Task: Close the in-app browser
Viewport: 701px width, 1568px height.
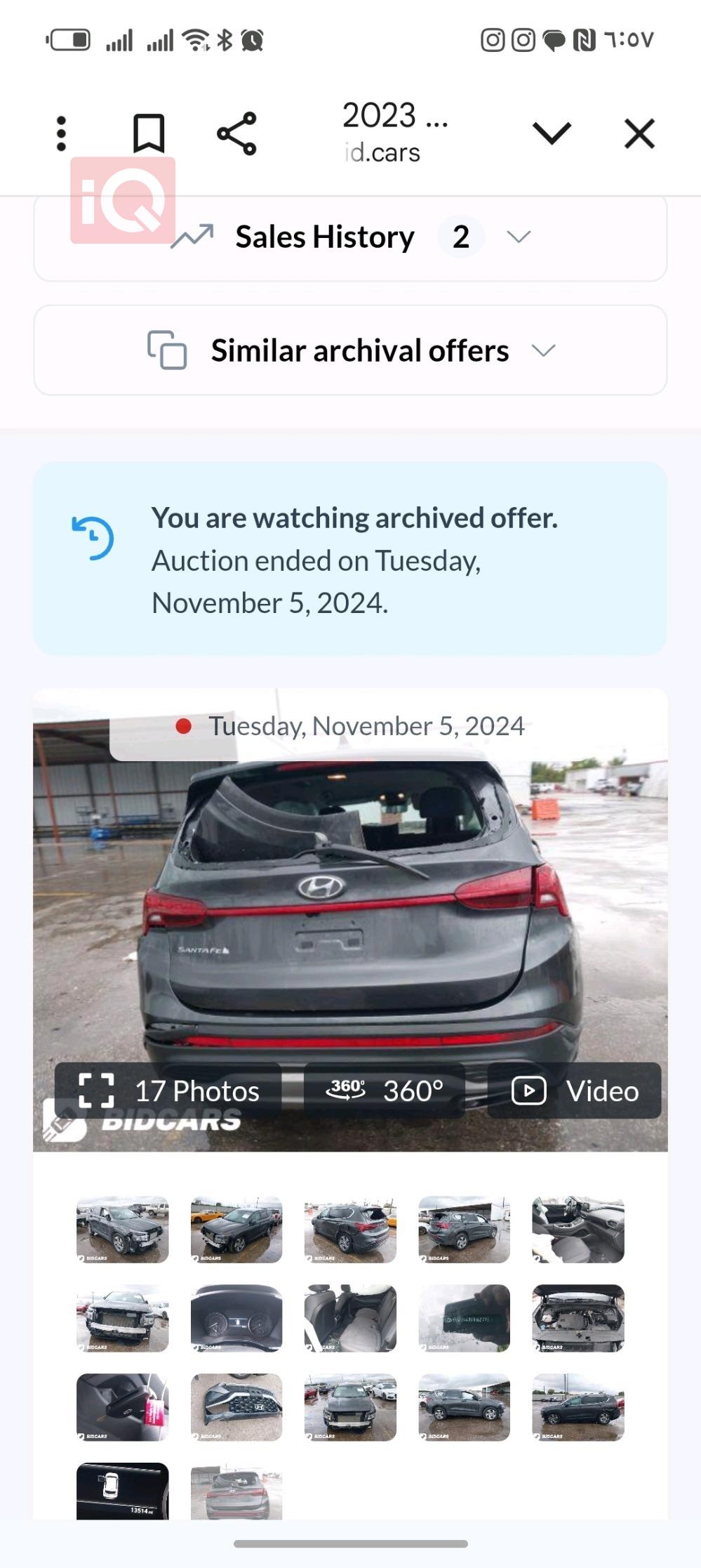Action: click(639, 133)
